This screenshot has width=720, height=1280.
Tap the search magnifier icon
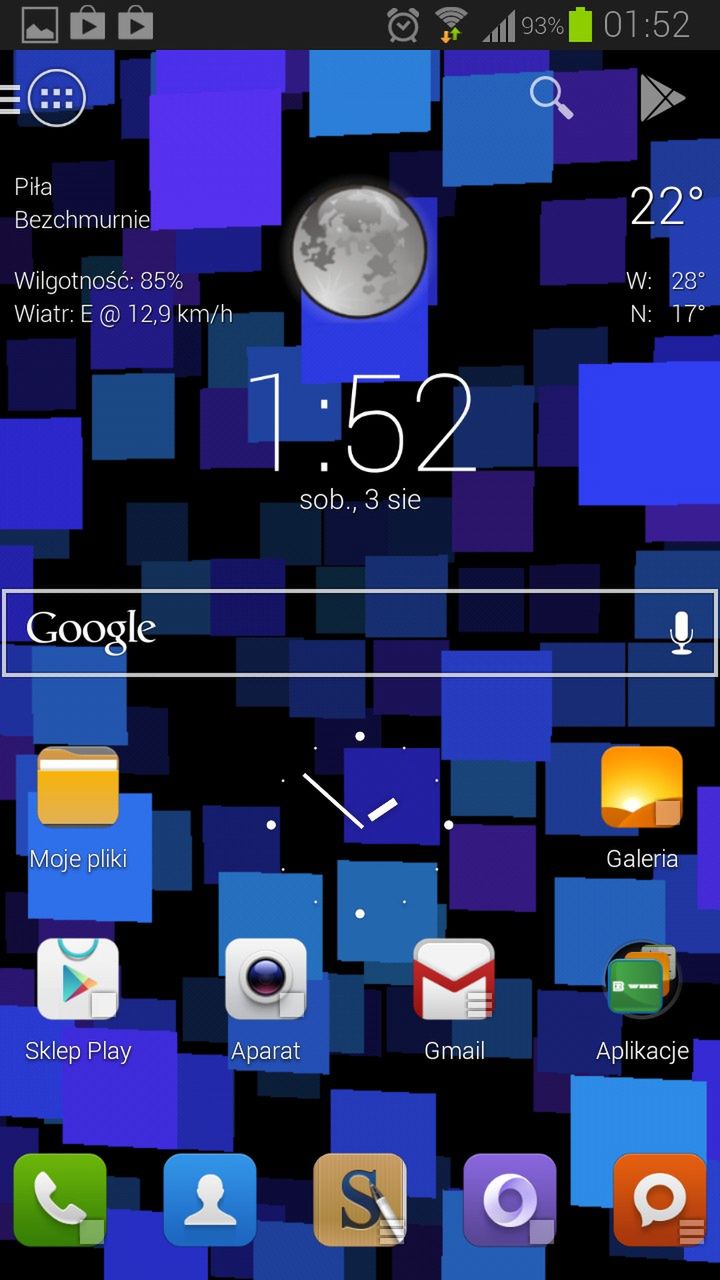[x=550, y=97]
